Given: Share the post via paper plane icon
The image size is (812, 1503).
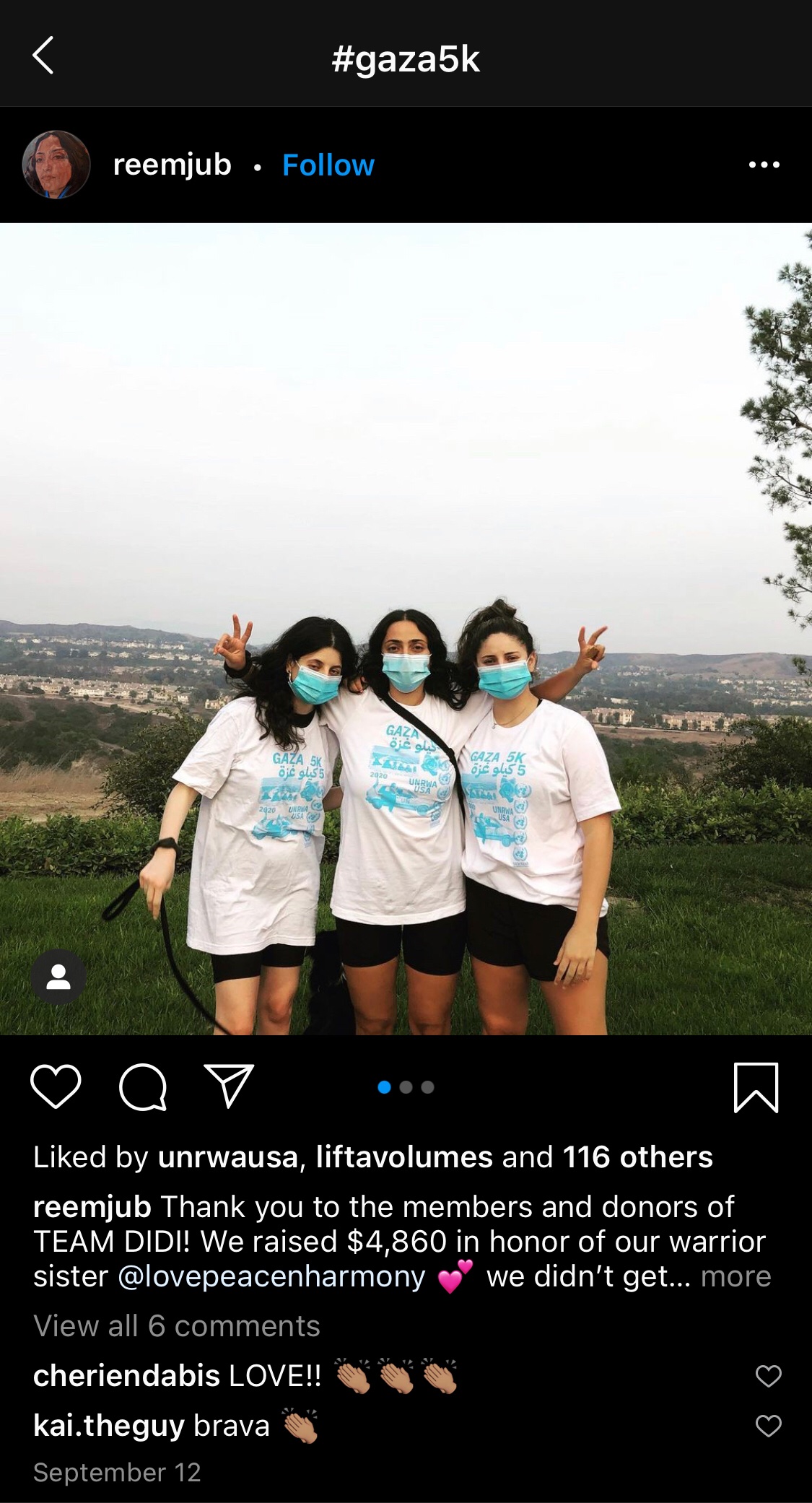Looking at the screenshot, I should coord(230,1085).
